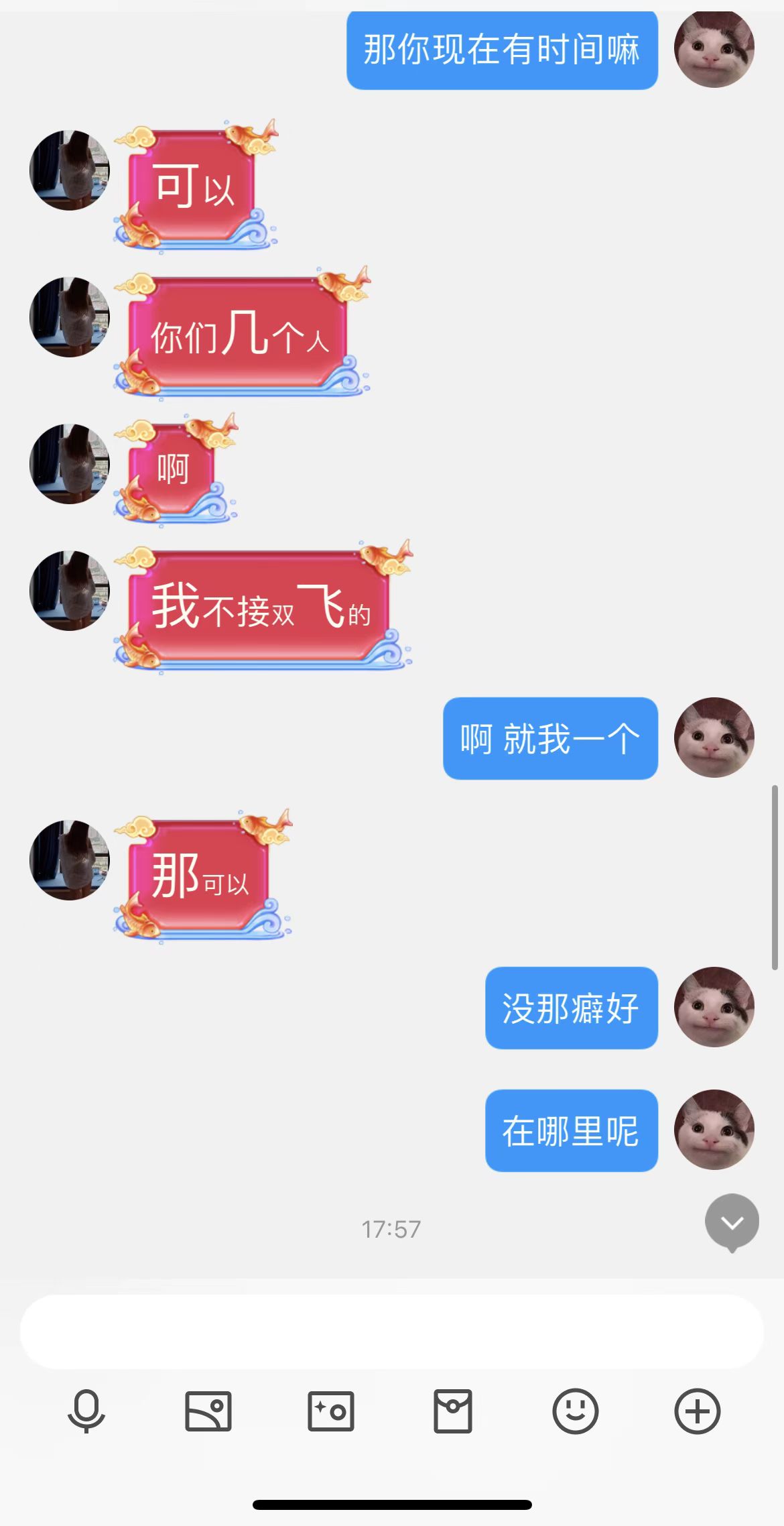Tap the plus icon for more attachments
This screenshot has height=1526, width=784.
click(698, 1411)
